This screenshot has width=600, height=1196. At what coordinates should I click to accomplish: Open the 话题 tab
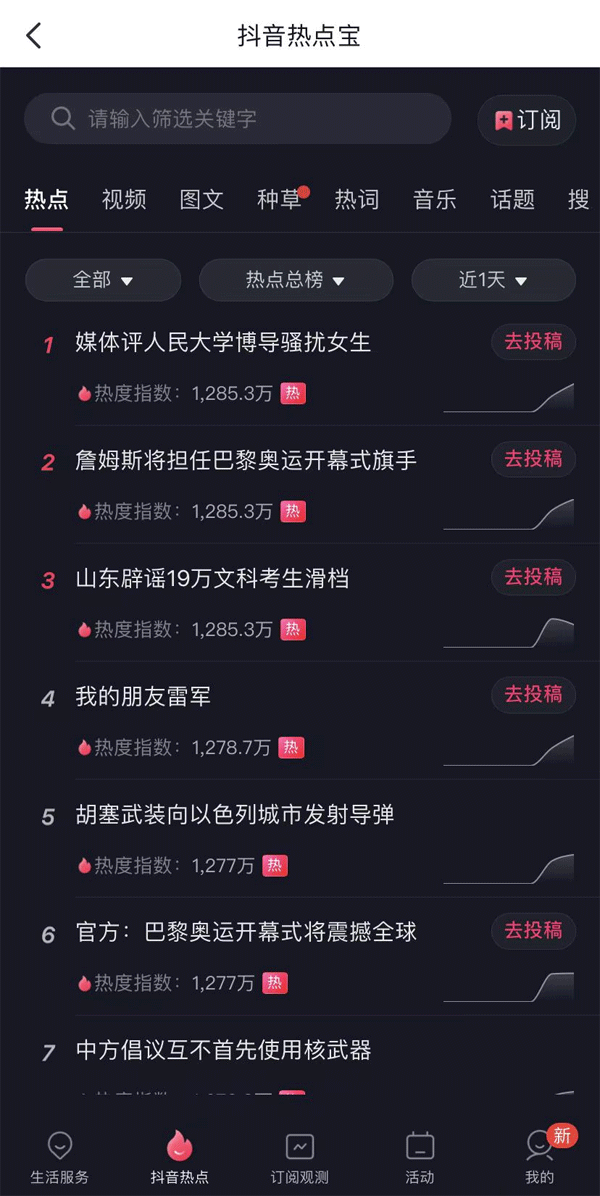point(512,200)
